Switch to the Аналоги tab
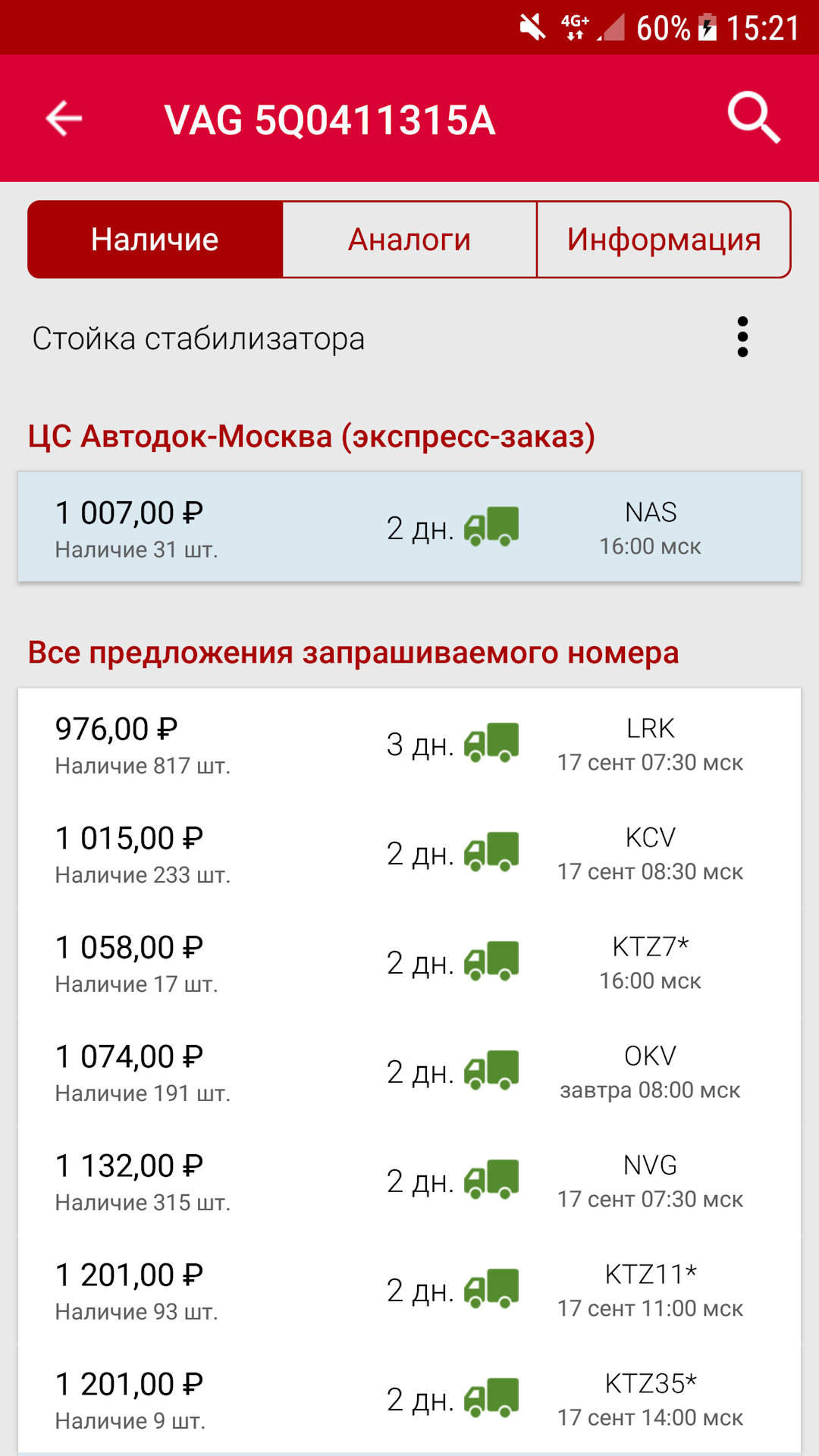The height and width of the screenshot is (1456, 819). click(x=409, y=240)
